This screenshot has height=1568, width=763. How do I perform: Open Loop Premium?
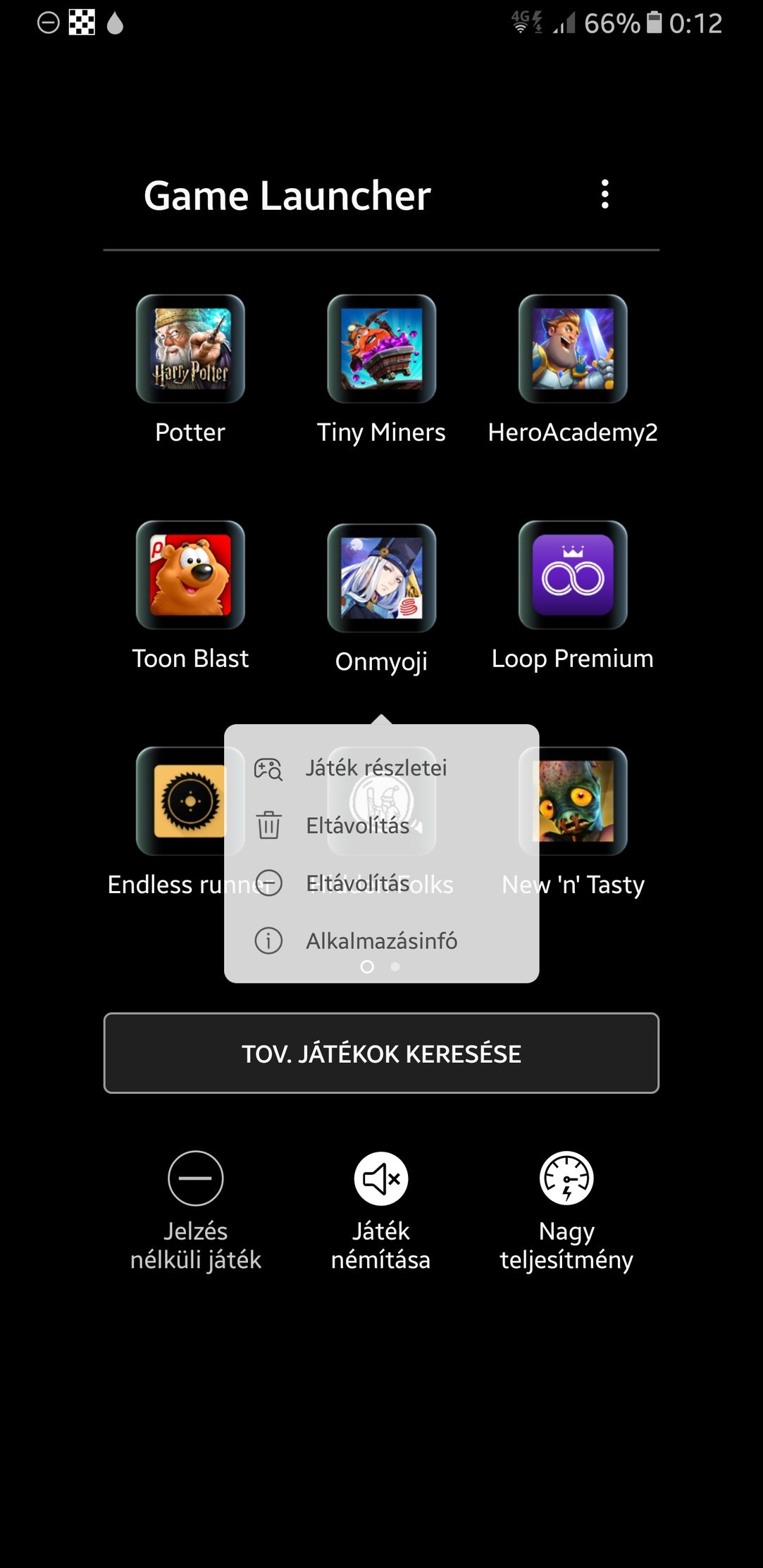(x=573, y=575)
